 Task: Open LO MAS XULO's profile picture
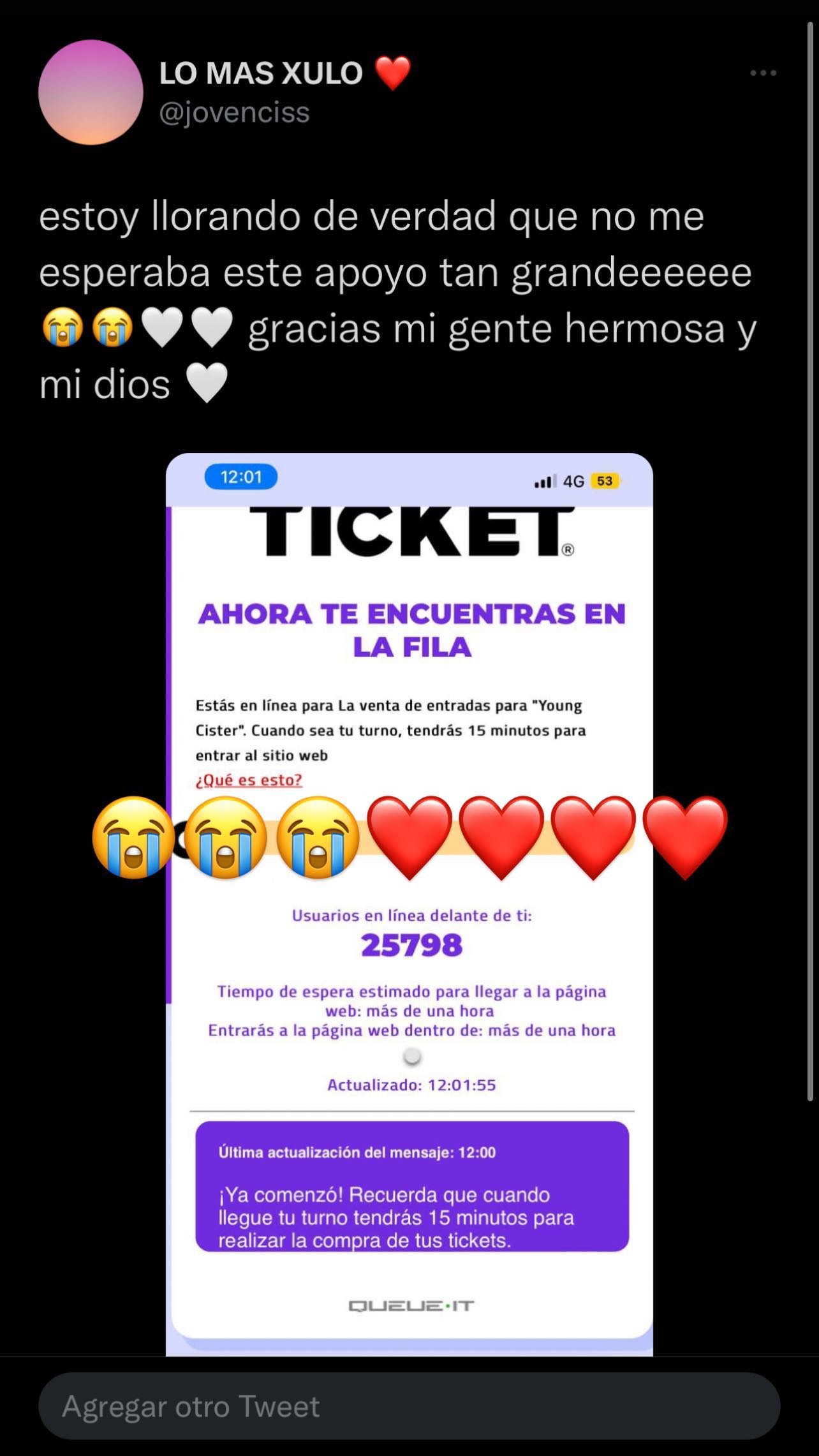click(91, 93)
